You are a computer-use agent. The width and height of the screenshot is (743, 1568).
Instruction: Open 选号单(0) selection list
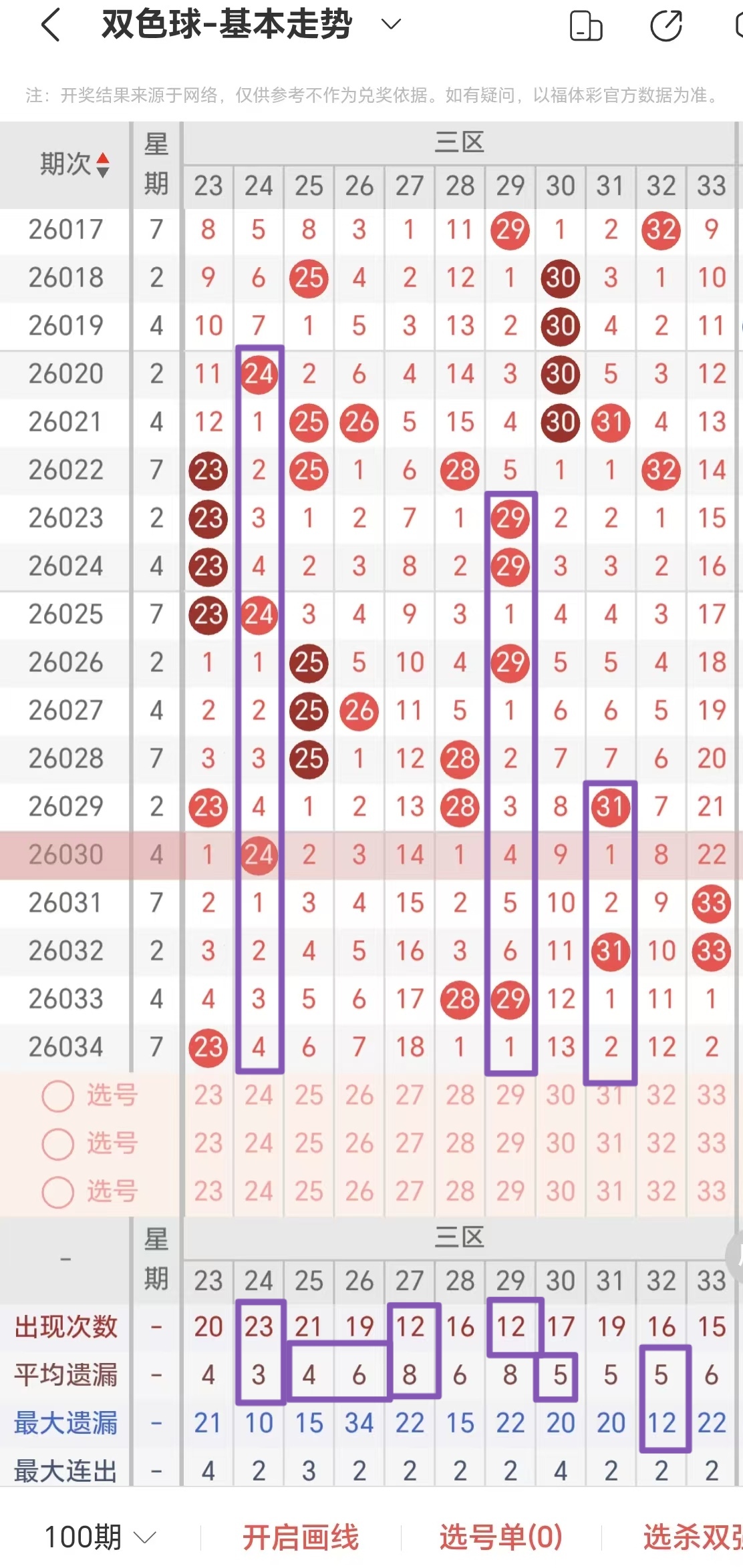(500, 1533)
